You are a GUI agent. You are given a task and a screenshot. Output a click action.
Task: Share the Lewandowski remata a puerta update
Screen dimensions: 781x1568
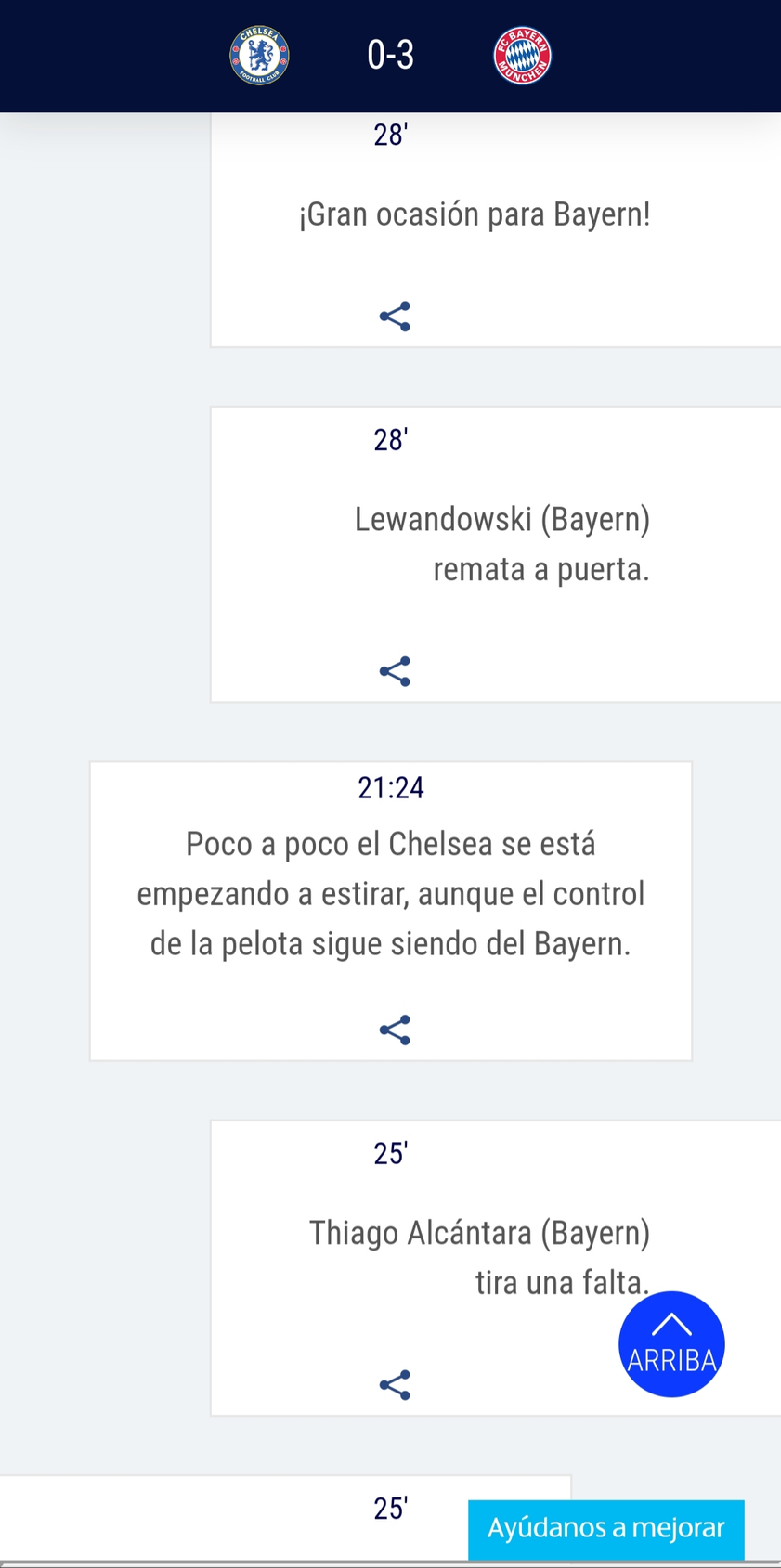(395, 671)
